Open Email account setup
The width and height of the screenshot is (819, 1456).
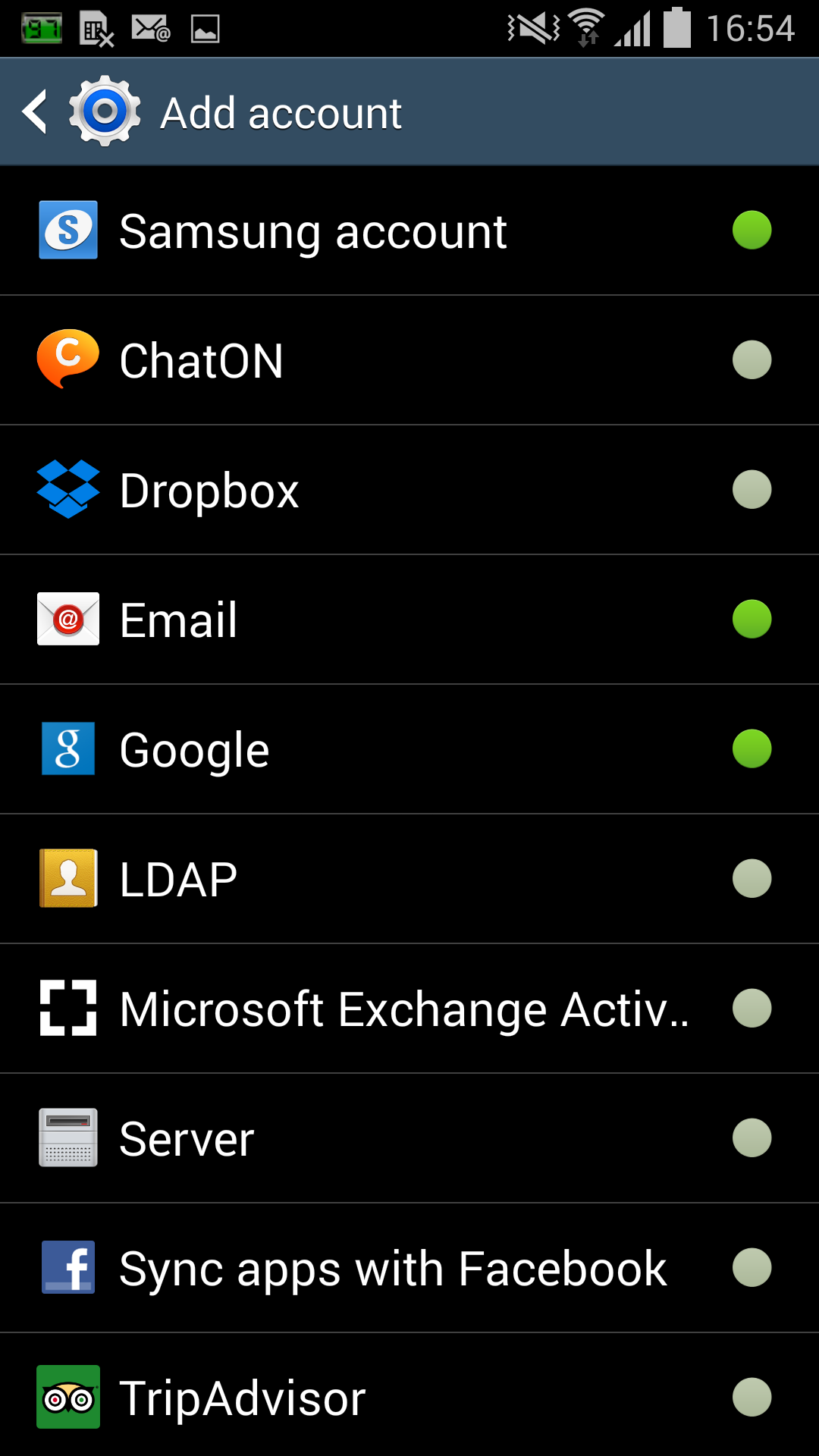(409, 620)
